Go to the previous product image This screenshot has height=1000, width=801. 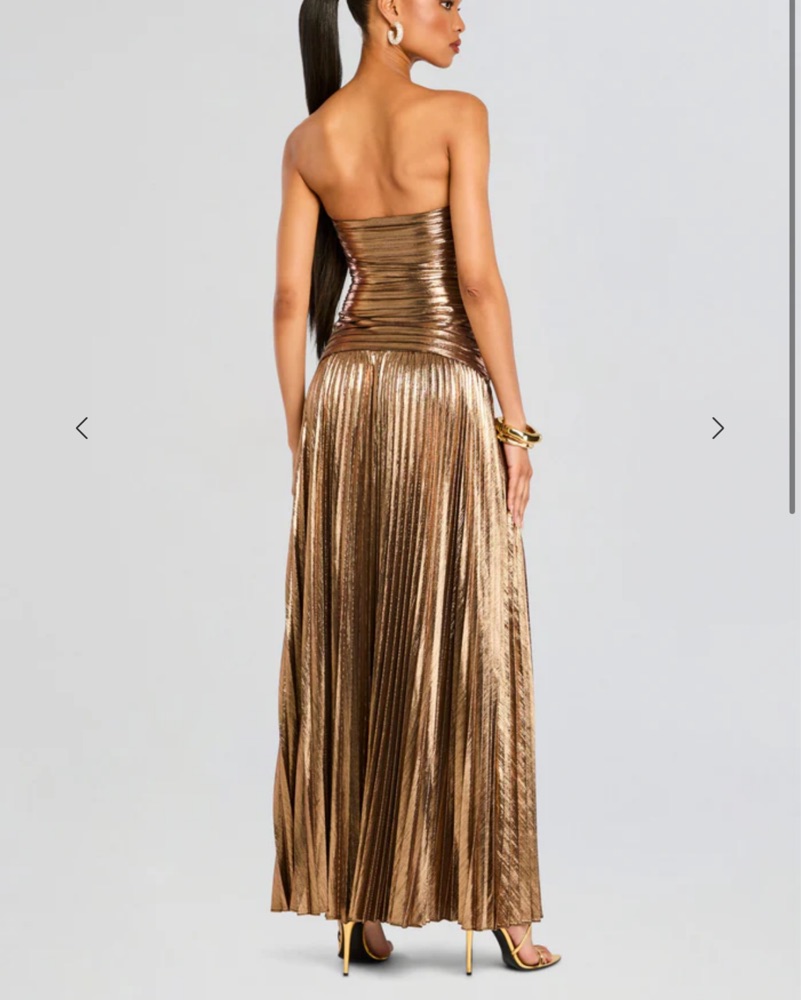click(x=82, y=428)
